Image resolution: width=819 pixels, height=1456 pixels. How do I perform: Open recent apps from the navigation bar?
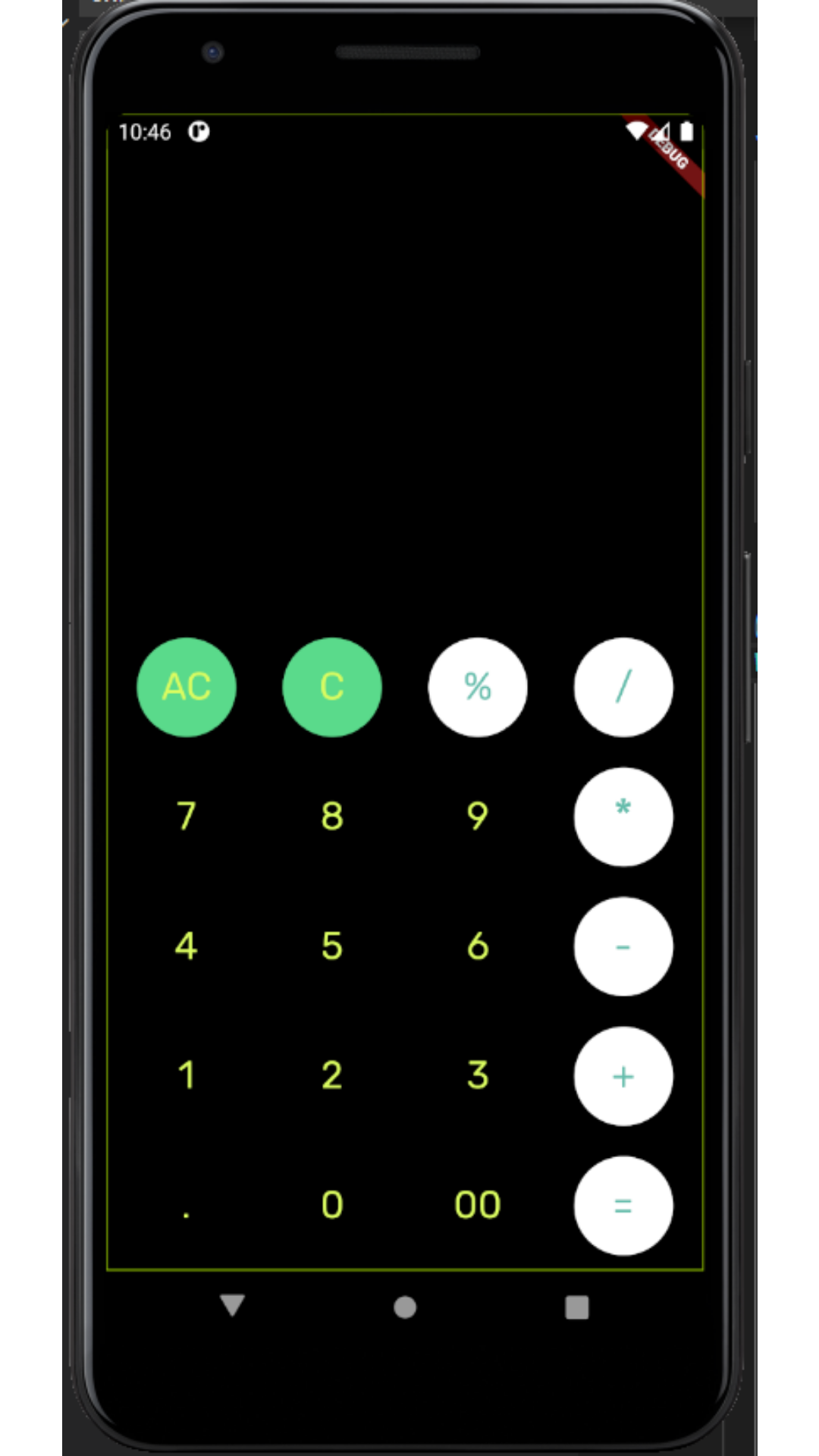[577, 1307]
